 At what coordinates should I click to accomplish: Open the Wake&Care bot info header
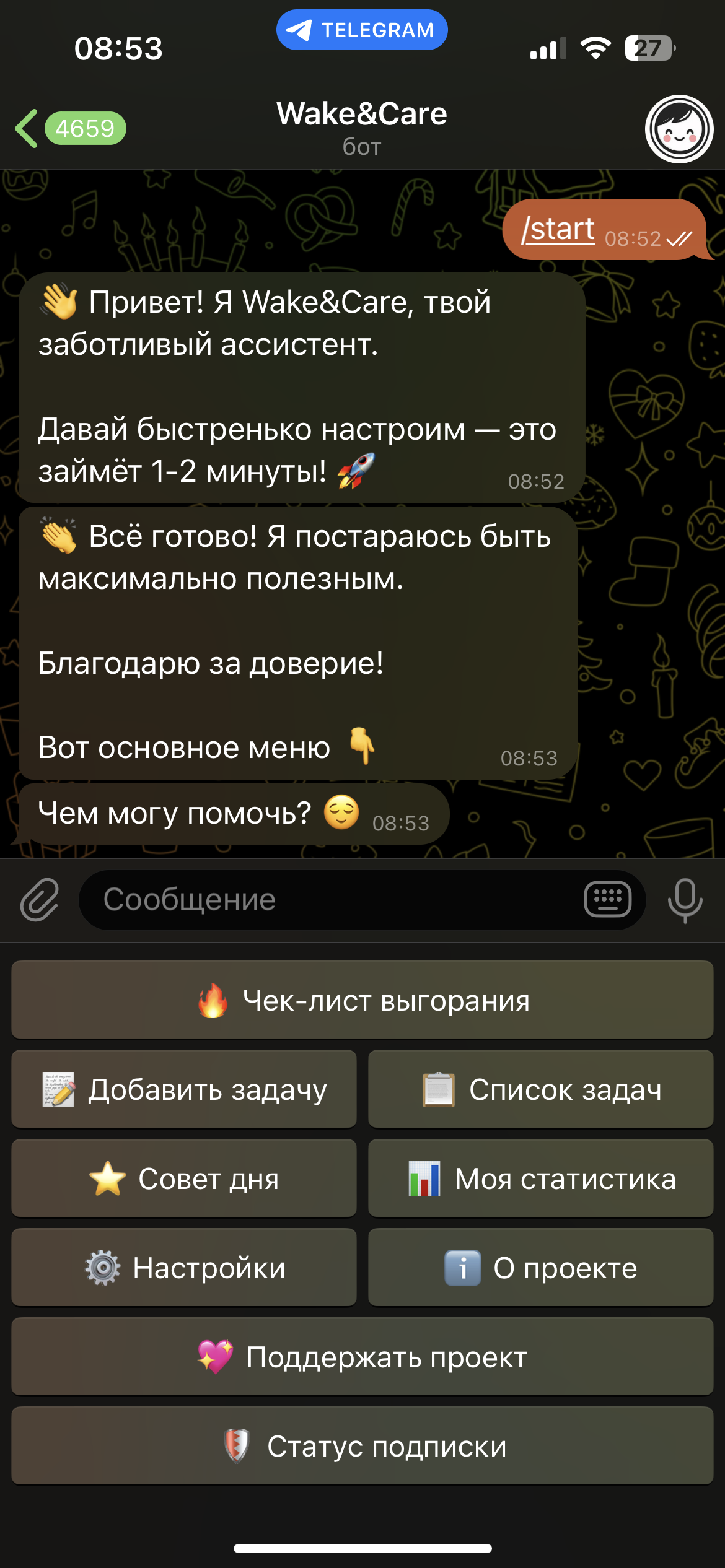pyautogui.click(x=362, y=127)
